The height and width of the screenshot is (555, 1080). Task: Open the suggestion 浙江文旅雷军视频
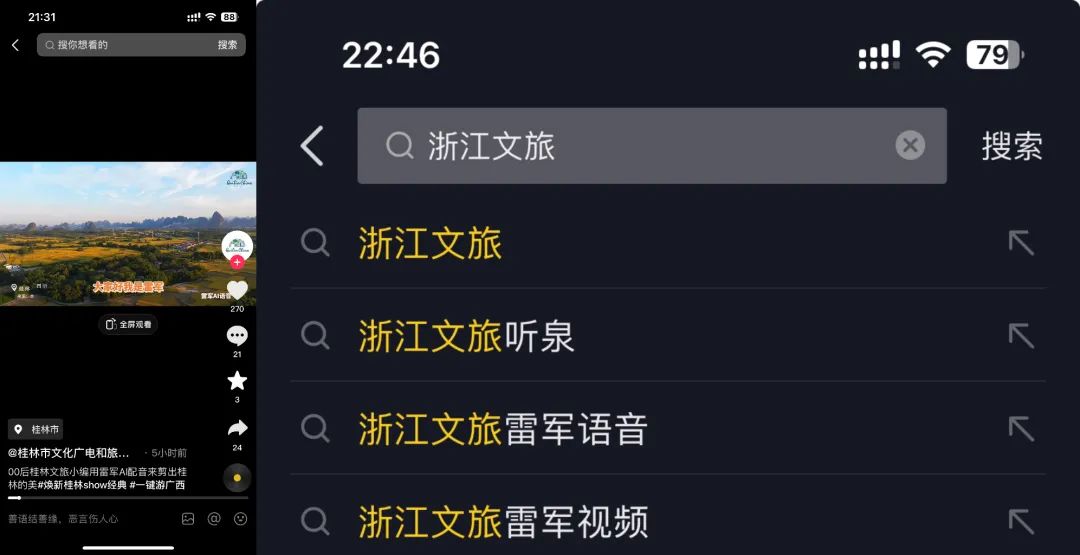pos(503,521)
